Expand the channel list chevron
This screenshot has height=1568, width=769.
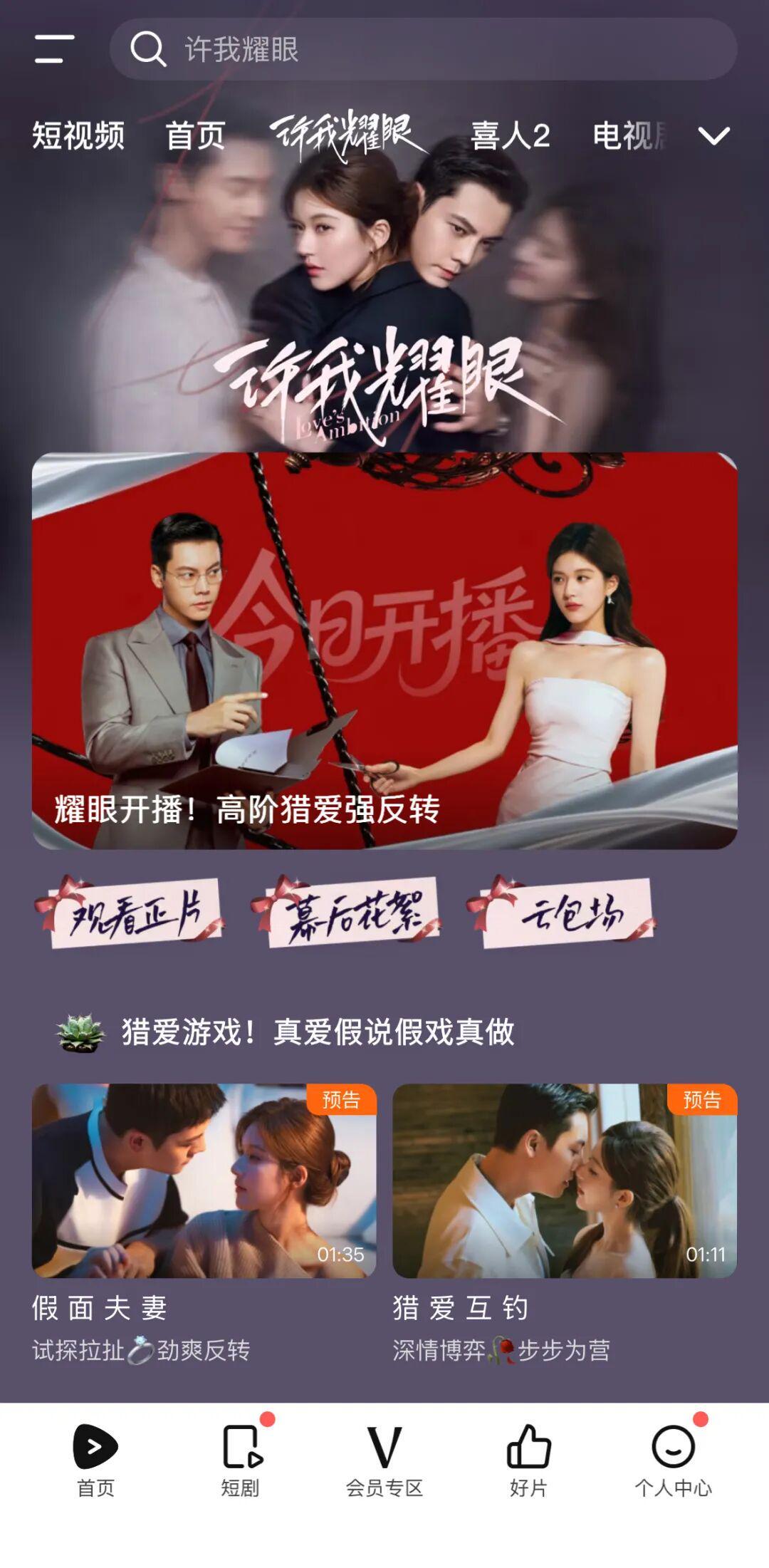coord(713,135)
